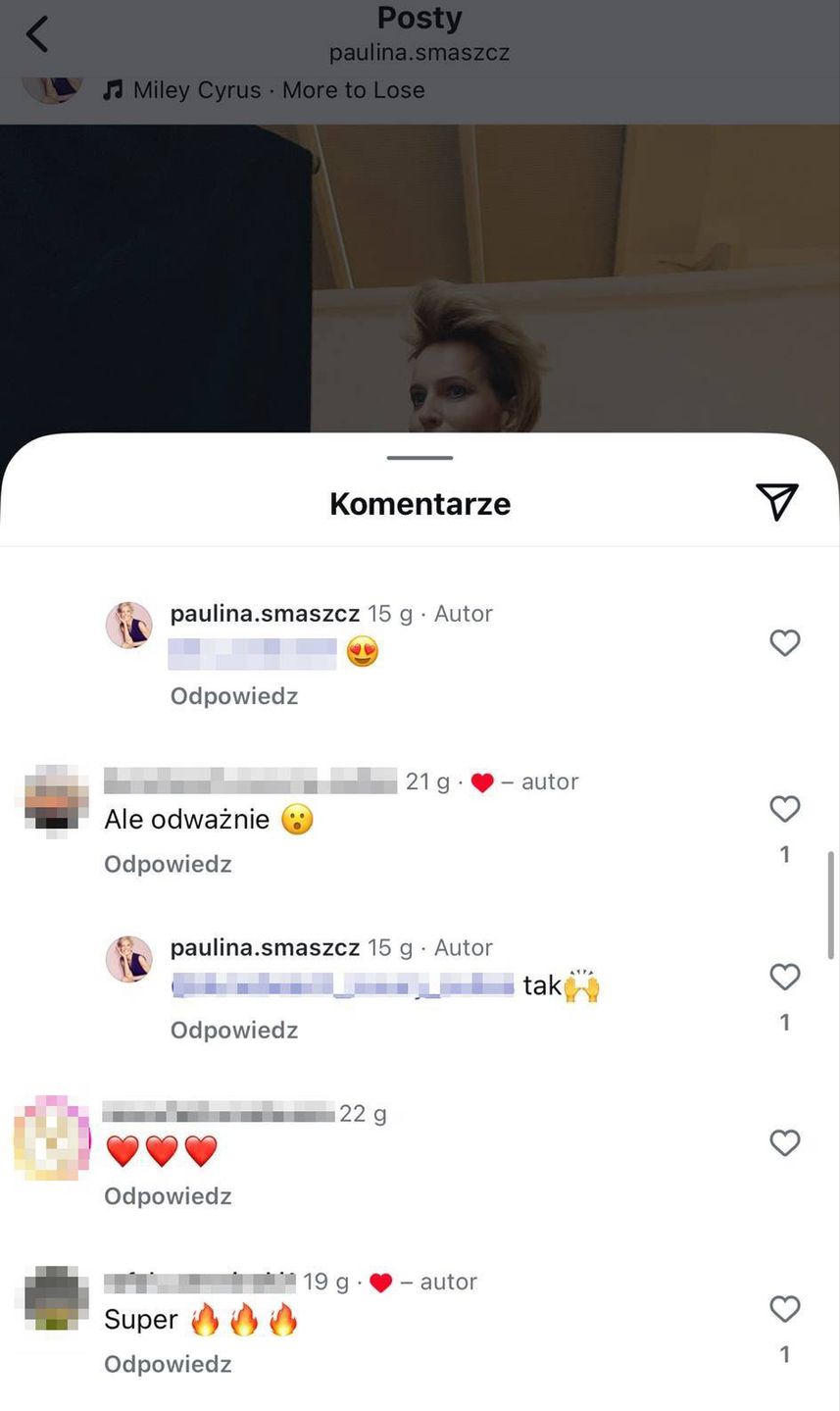Like the three red hearts comment
Viewport: 840px width, 1411px height.
tap(784, 1143)
